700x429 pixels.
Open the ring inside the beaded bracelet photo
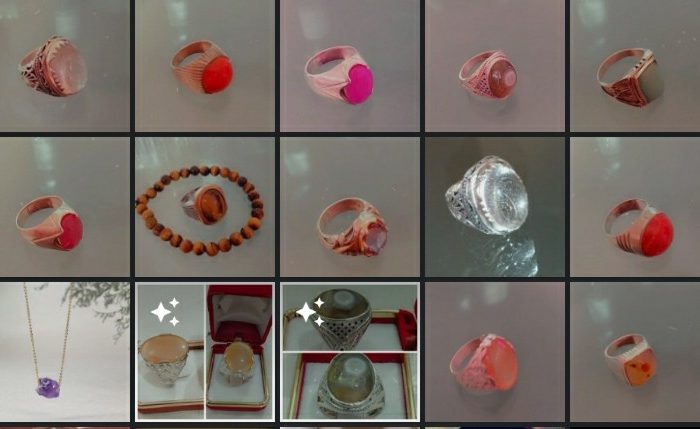[x=204, y=206]
